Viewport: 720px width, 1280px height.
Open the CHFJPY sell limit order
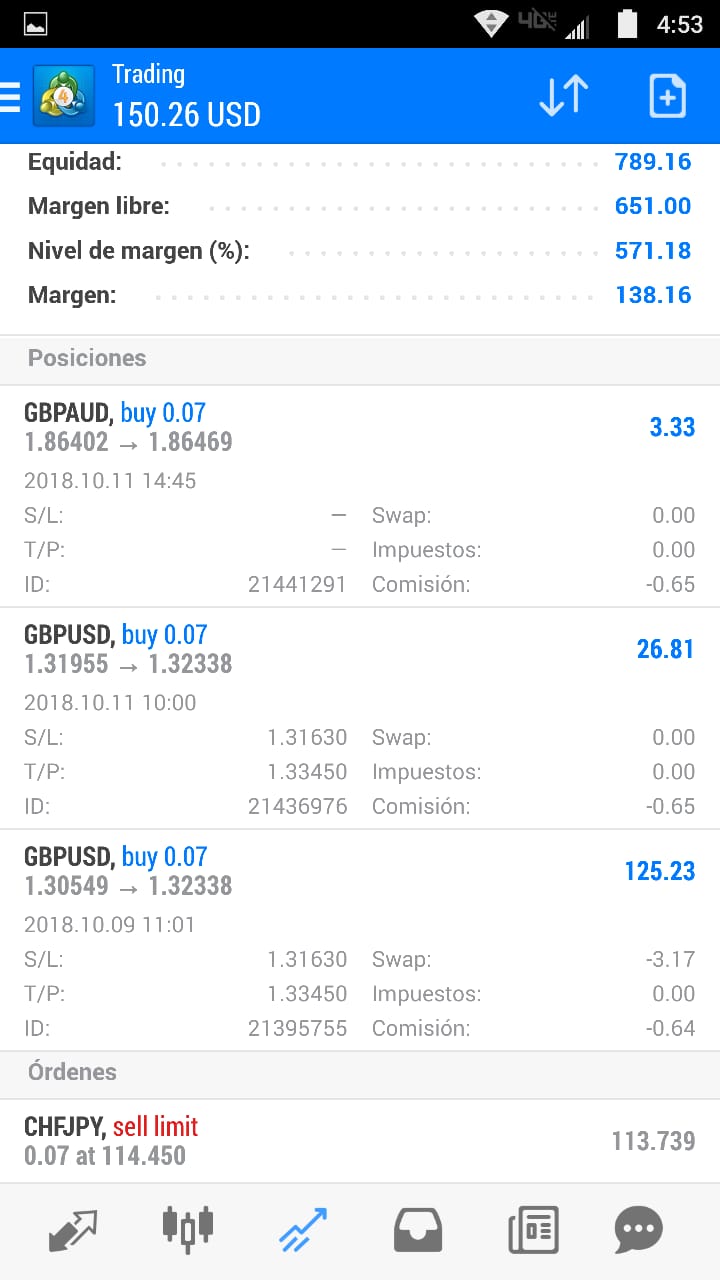pyautogui.click(x=360, y=1141)
